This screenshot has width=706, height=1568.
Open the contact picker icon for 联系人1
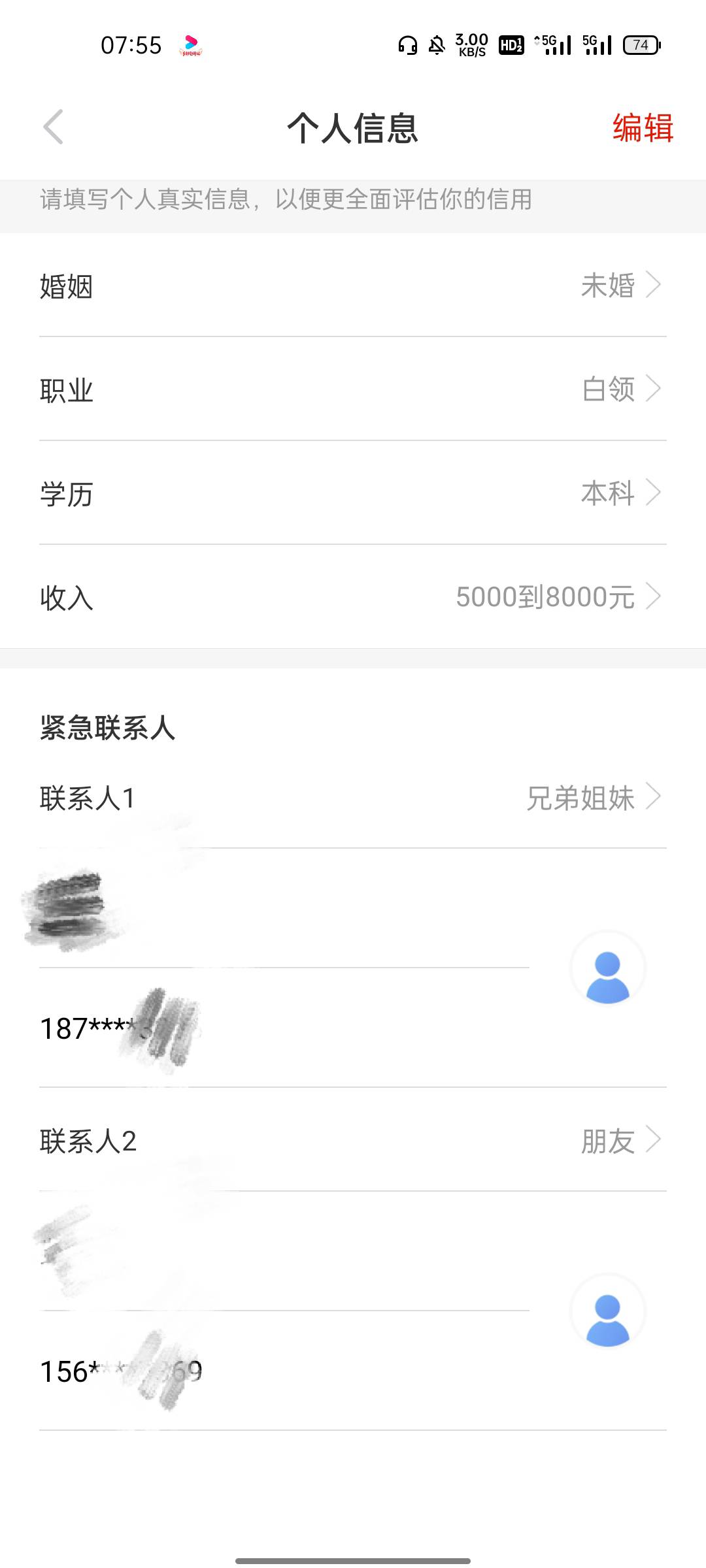[608, 968]
